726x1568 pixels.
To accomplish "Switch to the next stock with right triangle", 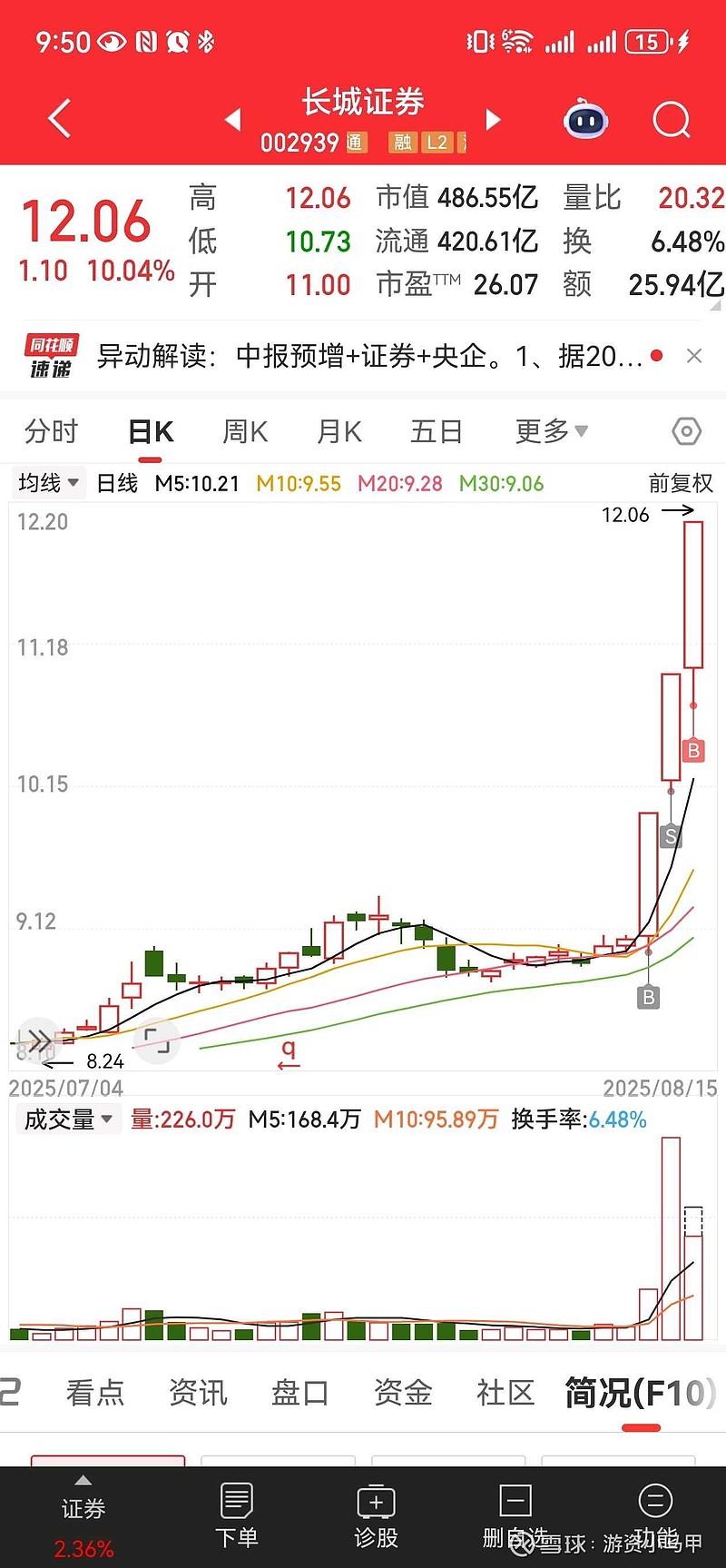I will pos(493,119).
